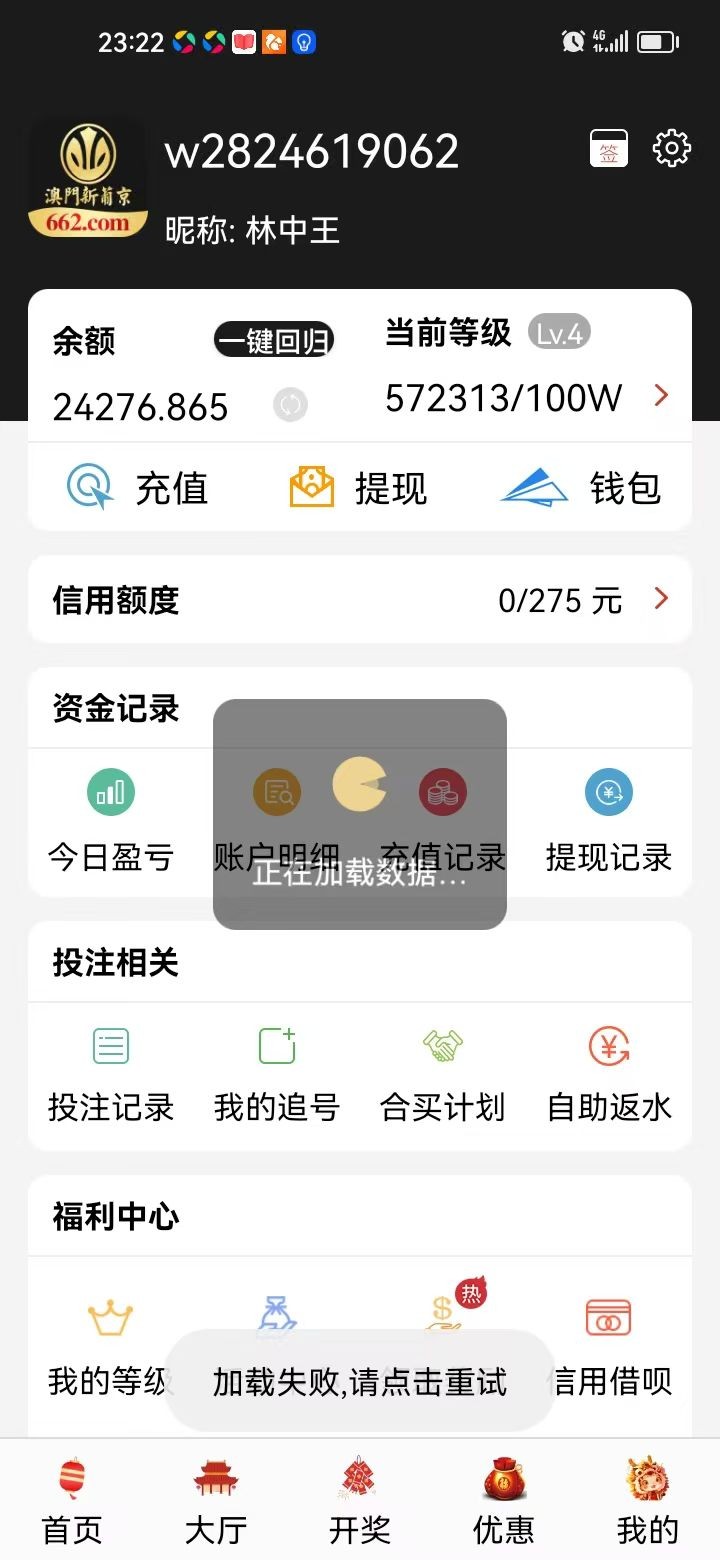The height and width of the screenshot is (1560, 720).
Task: Open the daily sign-in calendar icon
Action: tap(609, 149)
